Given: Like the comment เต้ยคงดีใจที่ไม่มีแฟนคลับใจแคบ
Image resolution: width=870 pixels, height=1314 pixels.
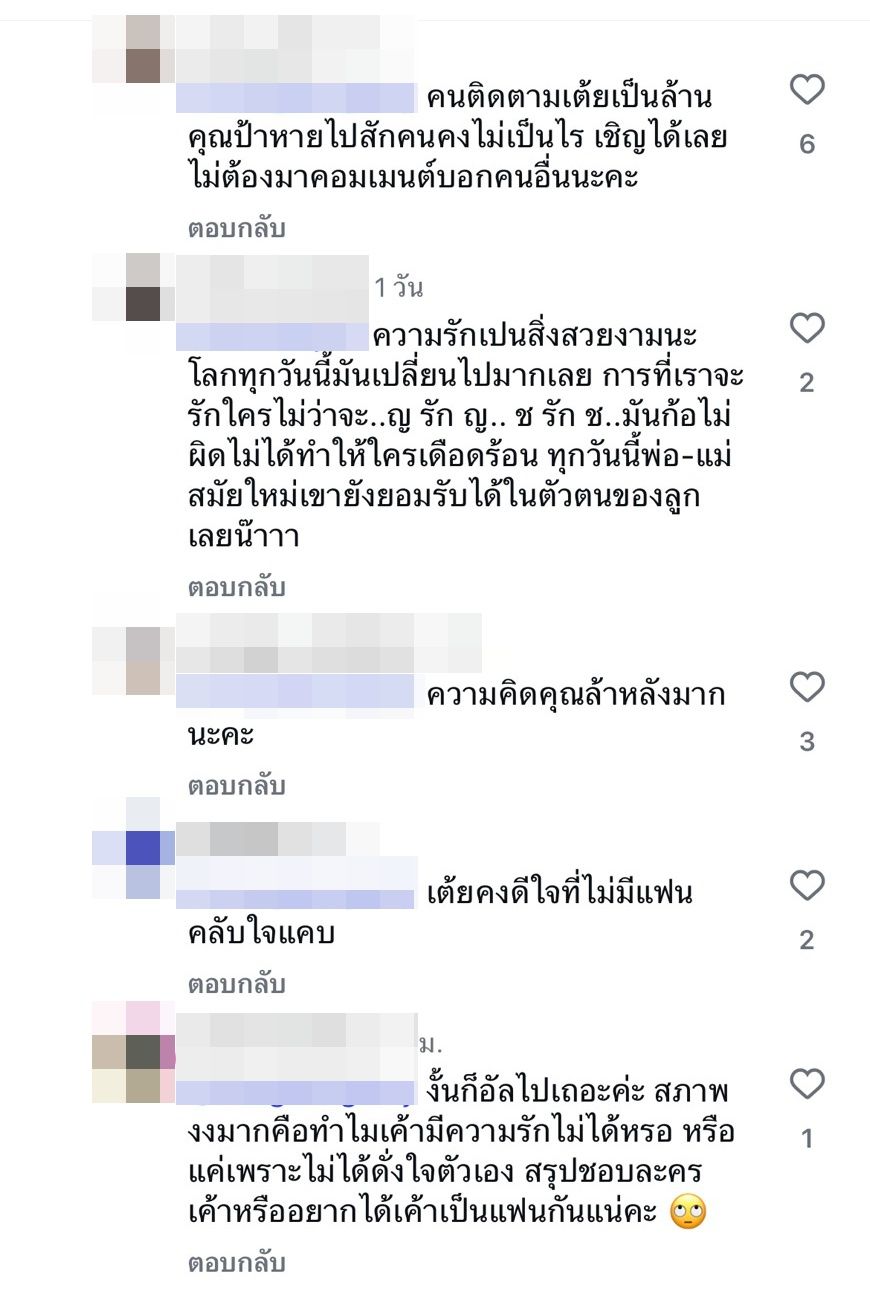Looking at the screenshot, I should [807, 885].
